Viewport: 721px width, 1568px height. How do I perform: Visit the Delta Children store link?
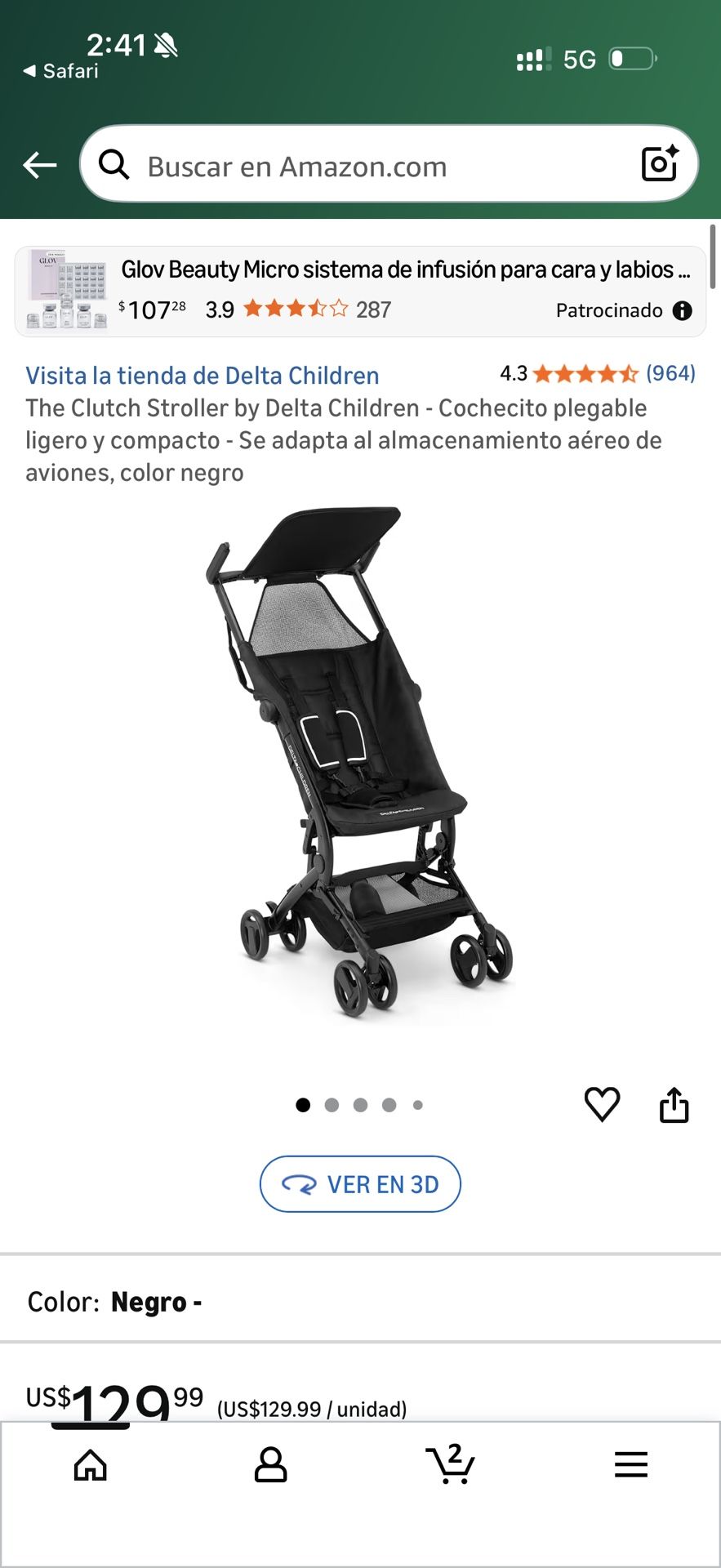[x=203, y=376]
